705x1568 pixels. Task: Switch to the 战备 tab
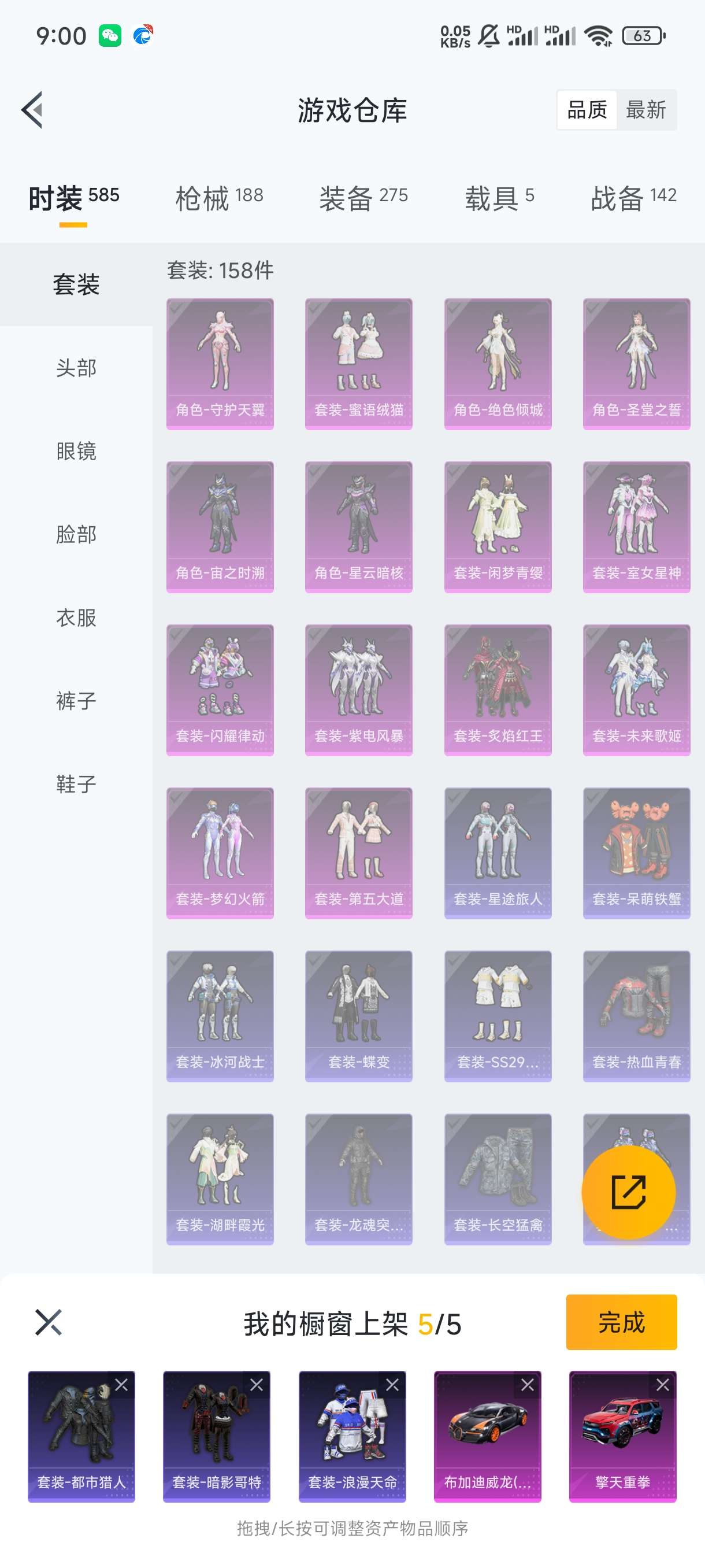click(633, 198)
